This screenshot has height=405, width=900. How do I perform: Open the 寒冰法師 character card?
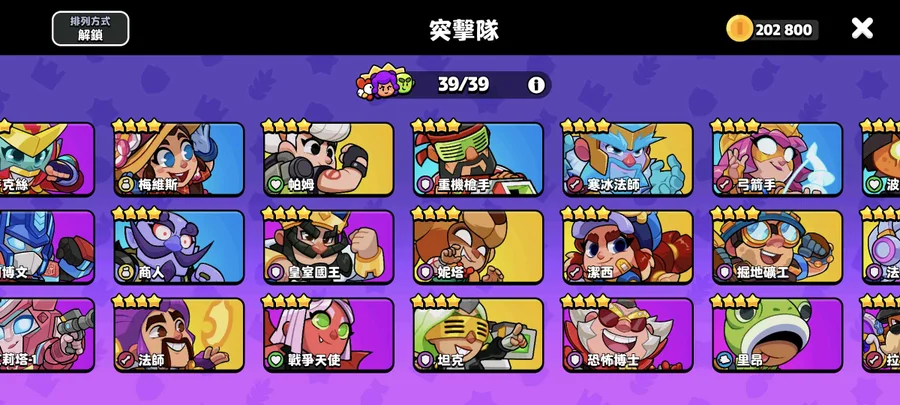(627, 158)
